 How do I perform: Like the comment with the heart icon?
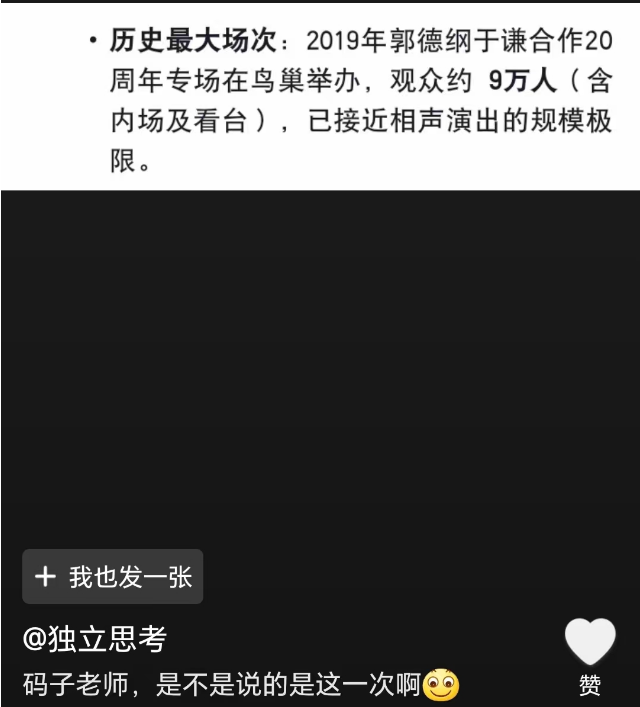click(x=590, y=644)
